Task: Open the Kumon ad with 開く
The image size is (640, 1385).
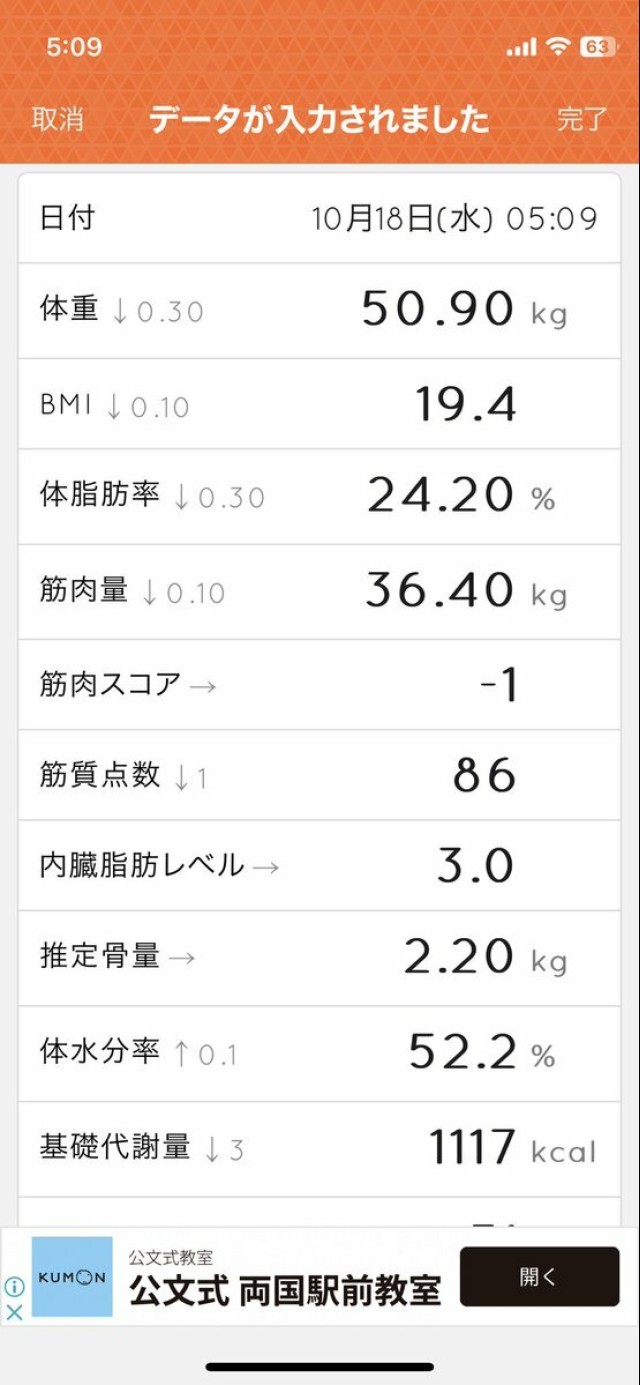Action: click(x=539, y=1276)
